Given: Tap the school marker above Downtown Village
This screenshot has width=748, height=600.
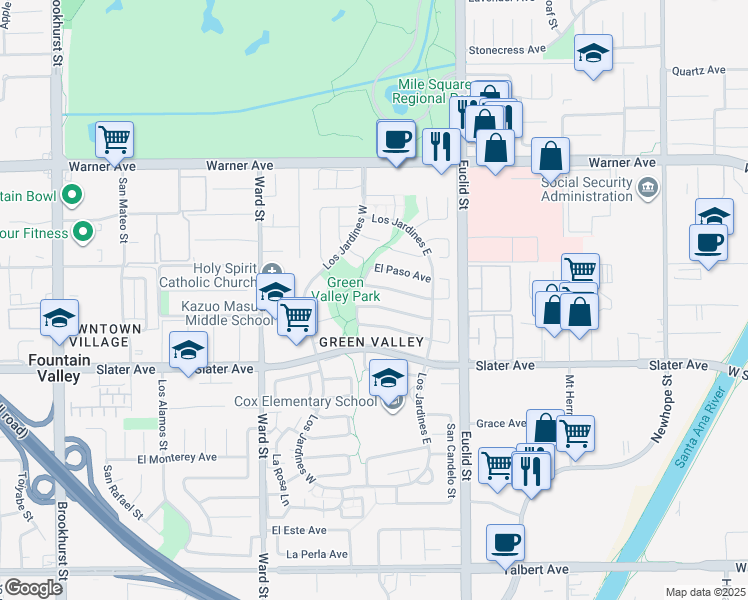Looking at the screenshot, I should tap(60, 317).
